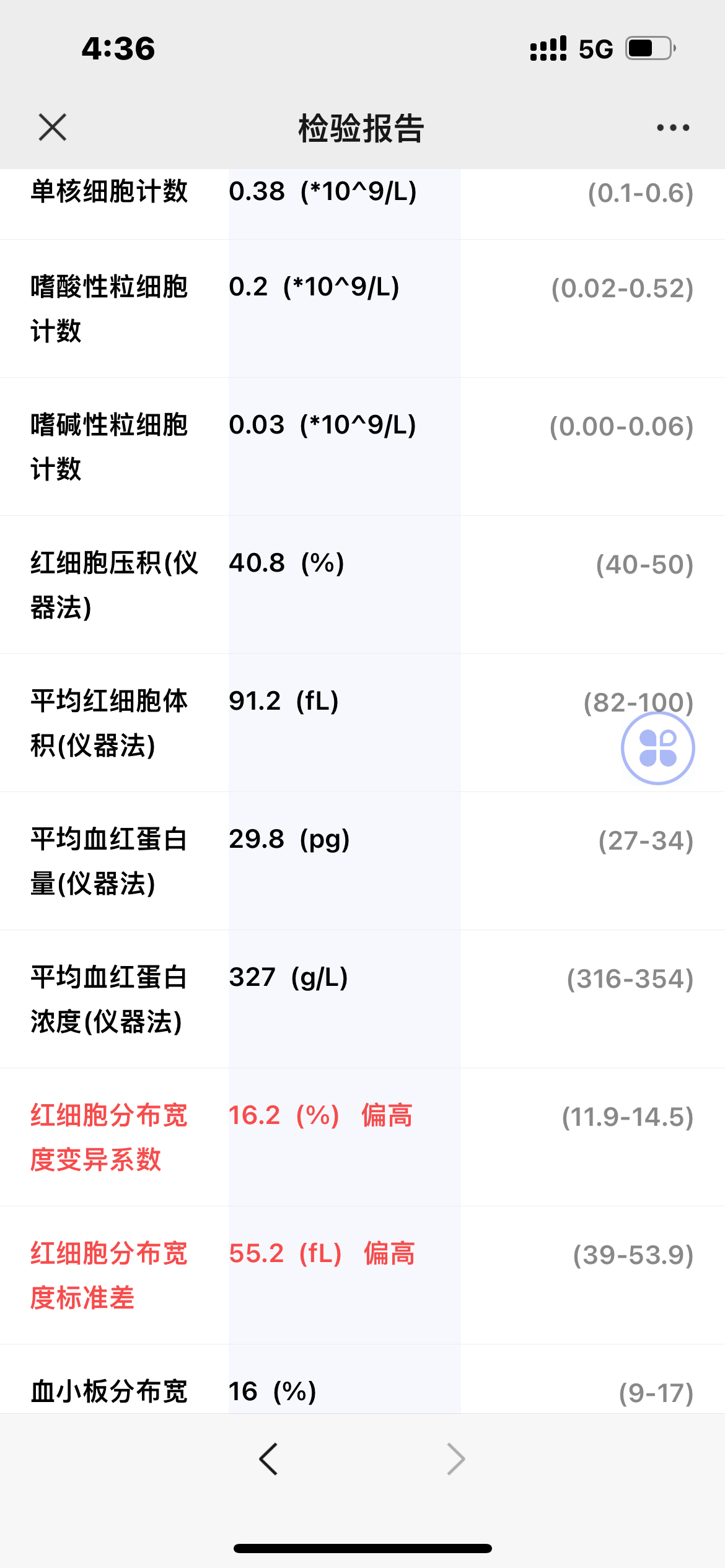
Task: Tap the floating four-circle shortcut button
Action: [x=657, y=748]
